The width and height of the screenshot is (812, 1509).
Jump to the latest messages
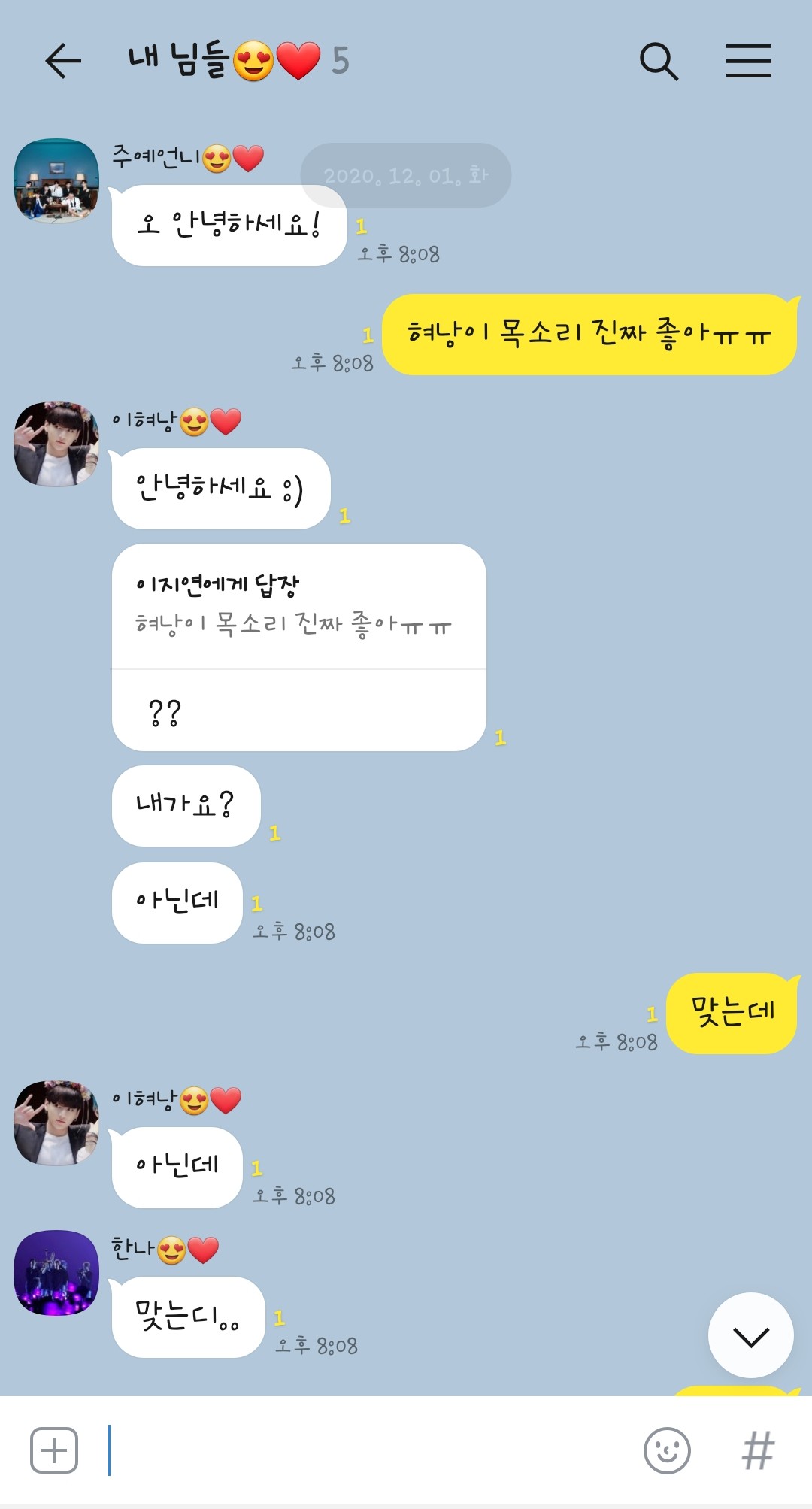tap(750, 1335)
